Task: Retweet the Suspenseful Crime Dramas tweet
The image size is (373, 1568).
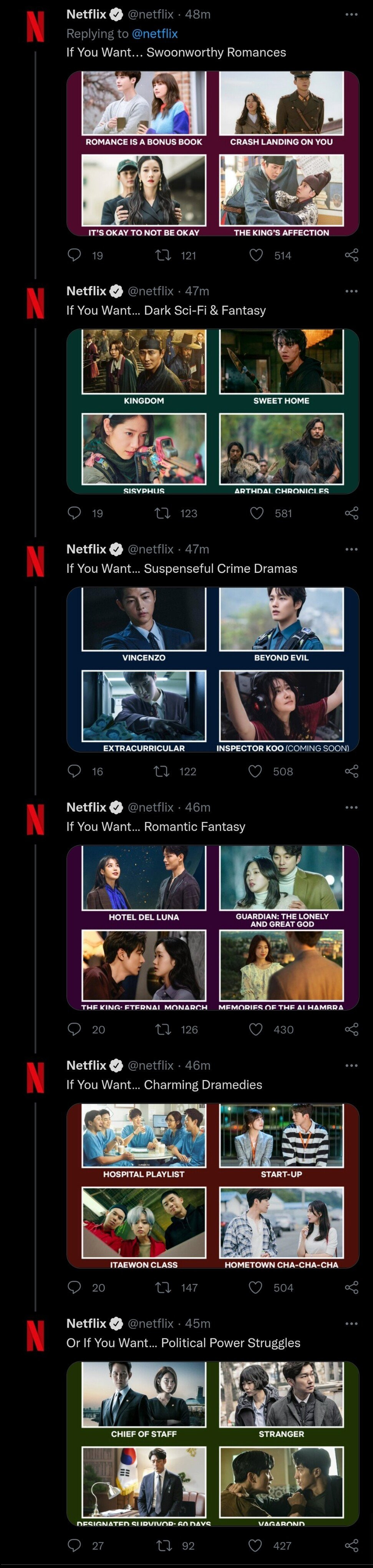Action: coord(162,771)
